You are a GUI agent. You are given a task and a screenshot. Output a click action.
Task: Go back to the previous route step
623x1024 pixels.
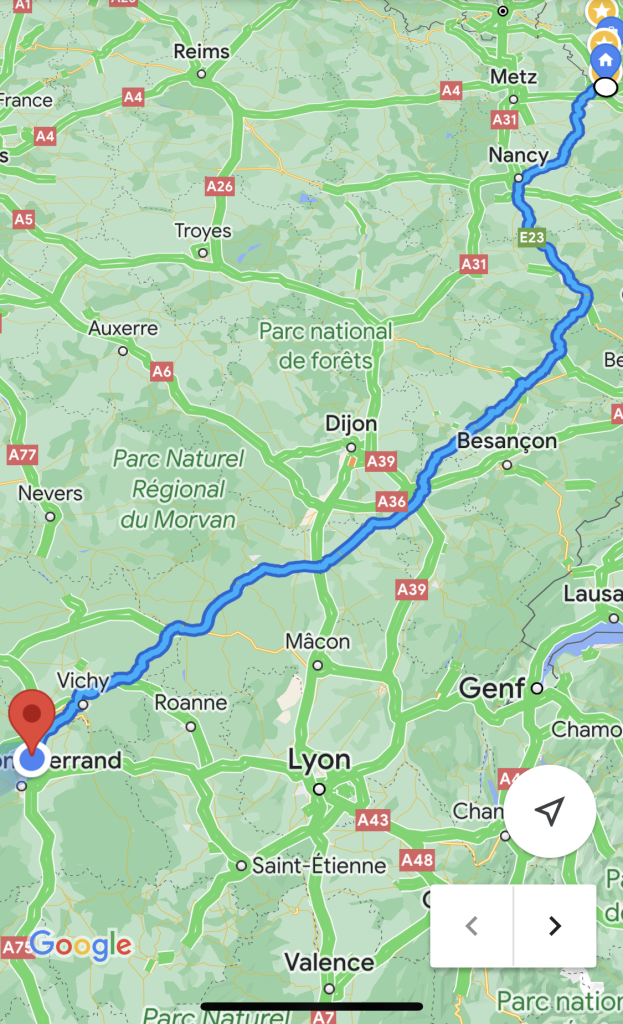pos(472,926)
